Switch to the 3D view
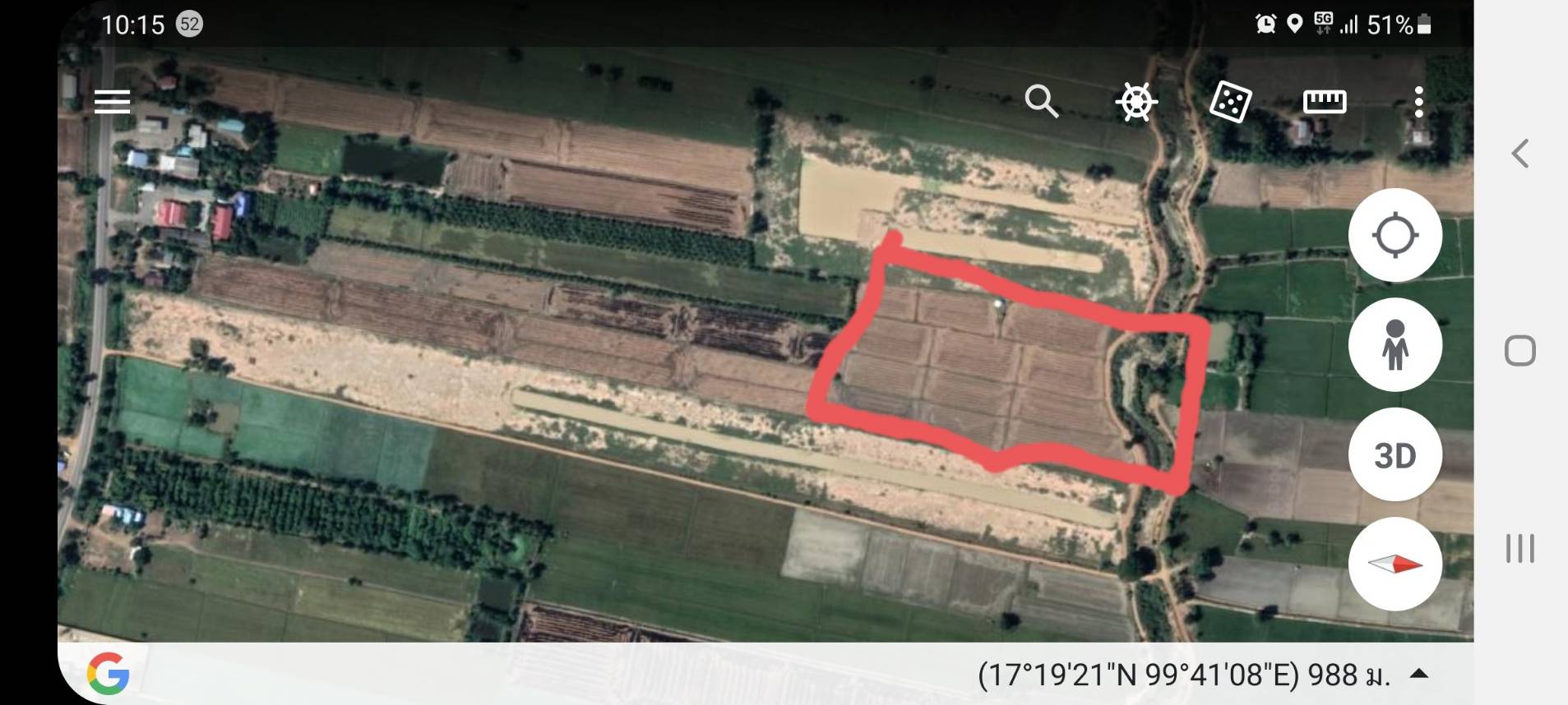This screenshot has width=1568, height=705. (1395, 454)
